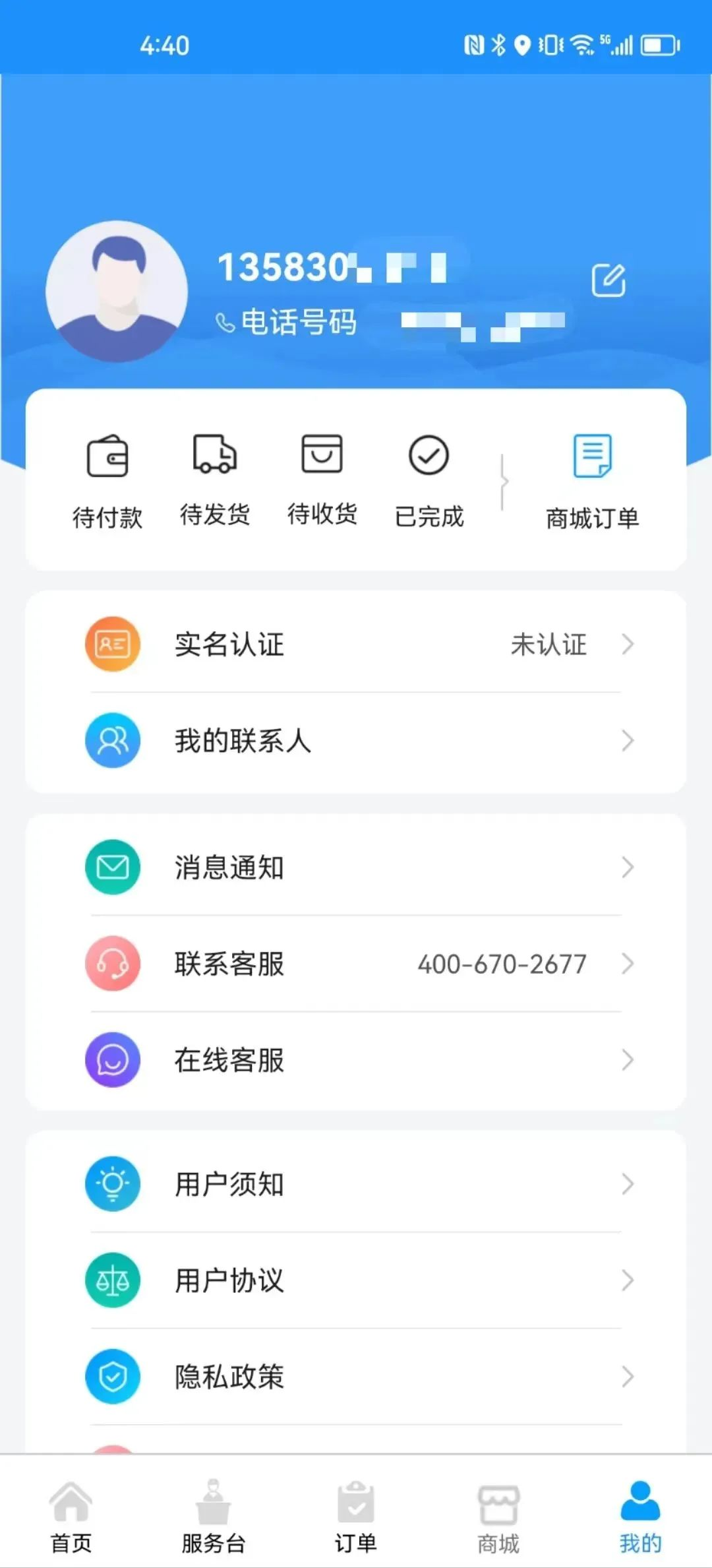Viewport: 712px width, 1568px height.
Task: Click the user avatar thumbnail
Action: pyautogui.click(x=116, y=290)
